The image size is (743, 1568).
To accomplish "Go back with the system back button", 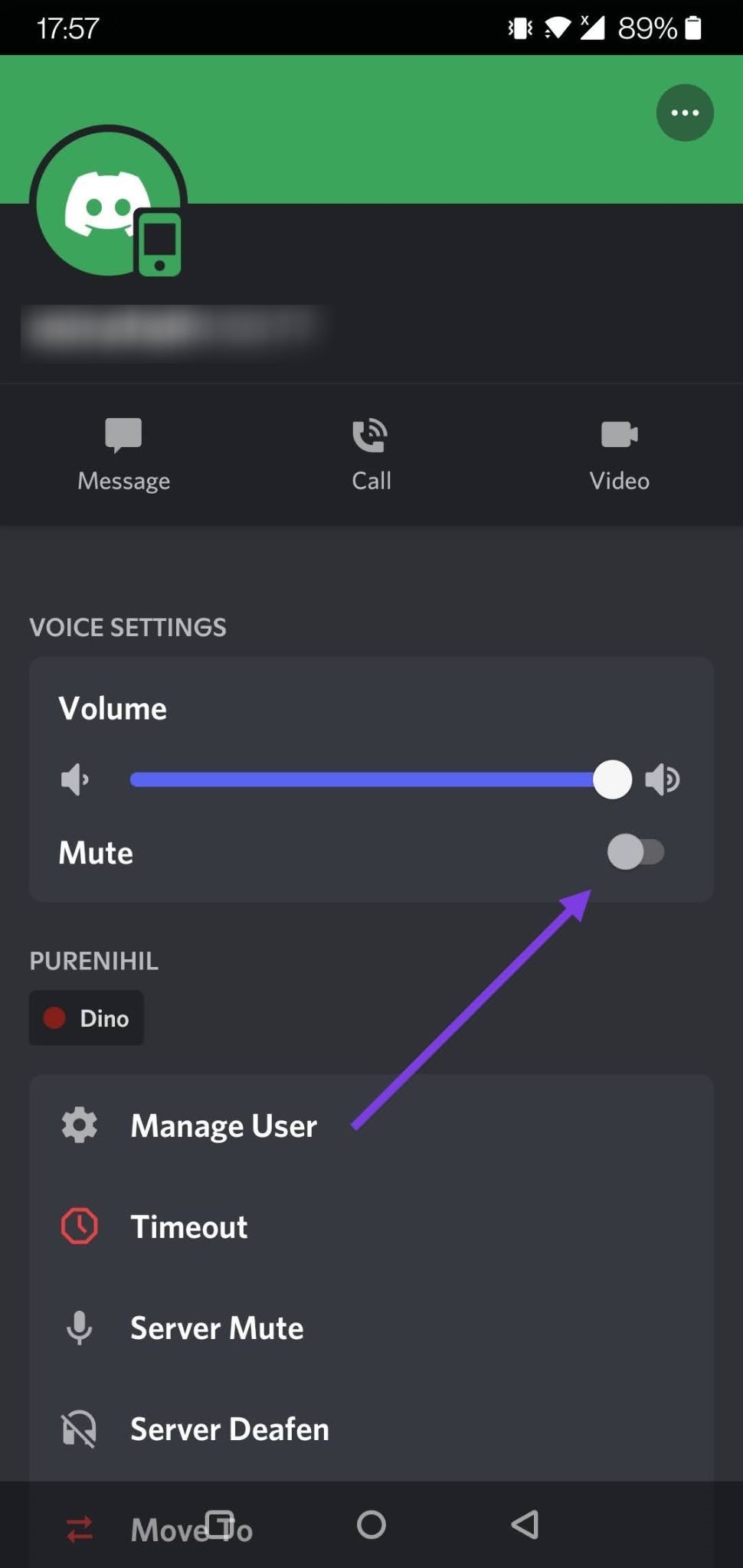I will click(x=525, y=1524).
